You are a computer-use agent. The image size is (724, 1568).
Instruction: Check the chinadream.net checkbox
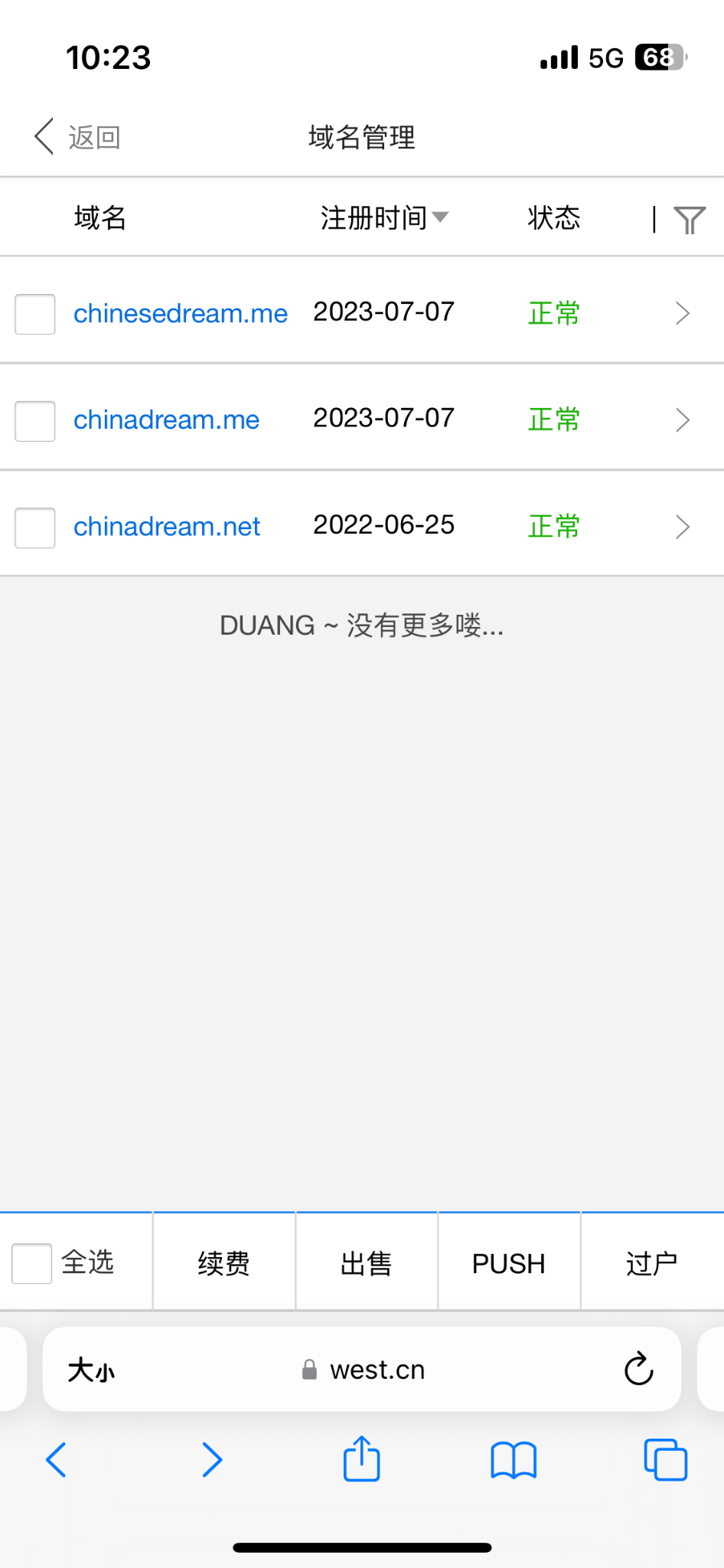pyautogui.click(x=35, y=528)
